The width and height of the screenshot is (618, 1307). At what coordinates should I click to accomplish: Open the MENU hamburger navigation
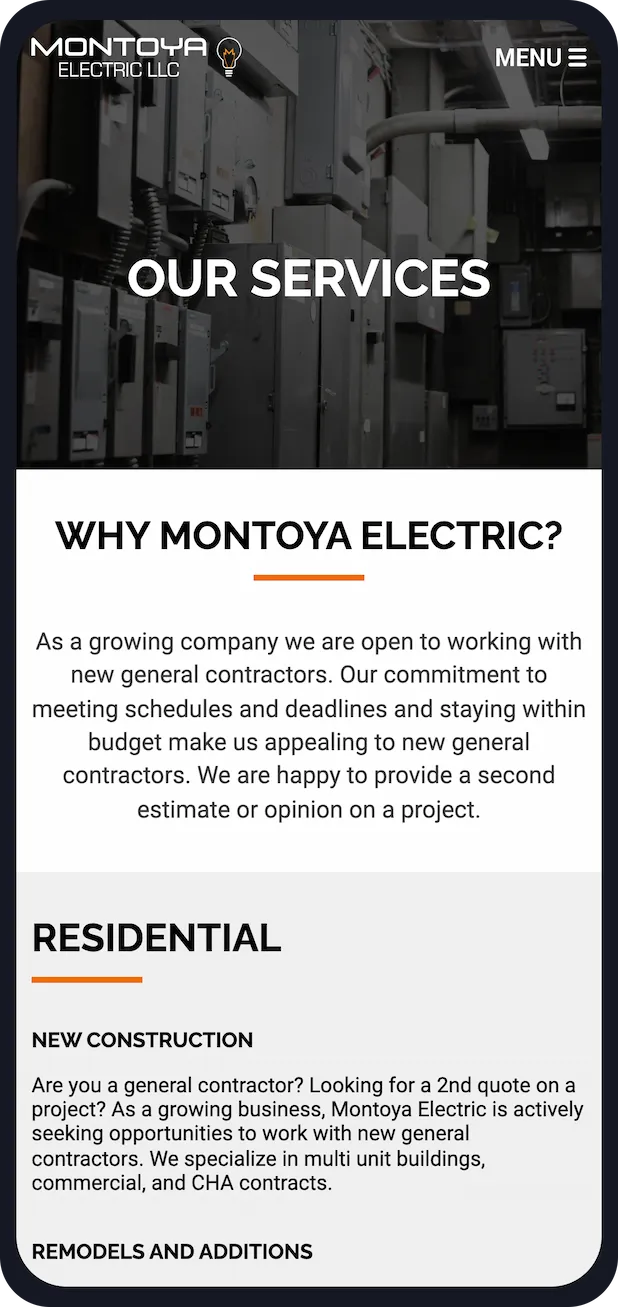pos(541,58)
